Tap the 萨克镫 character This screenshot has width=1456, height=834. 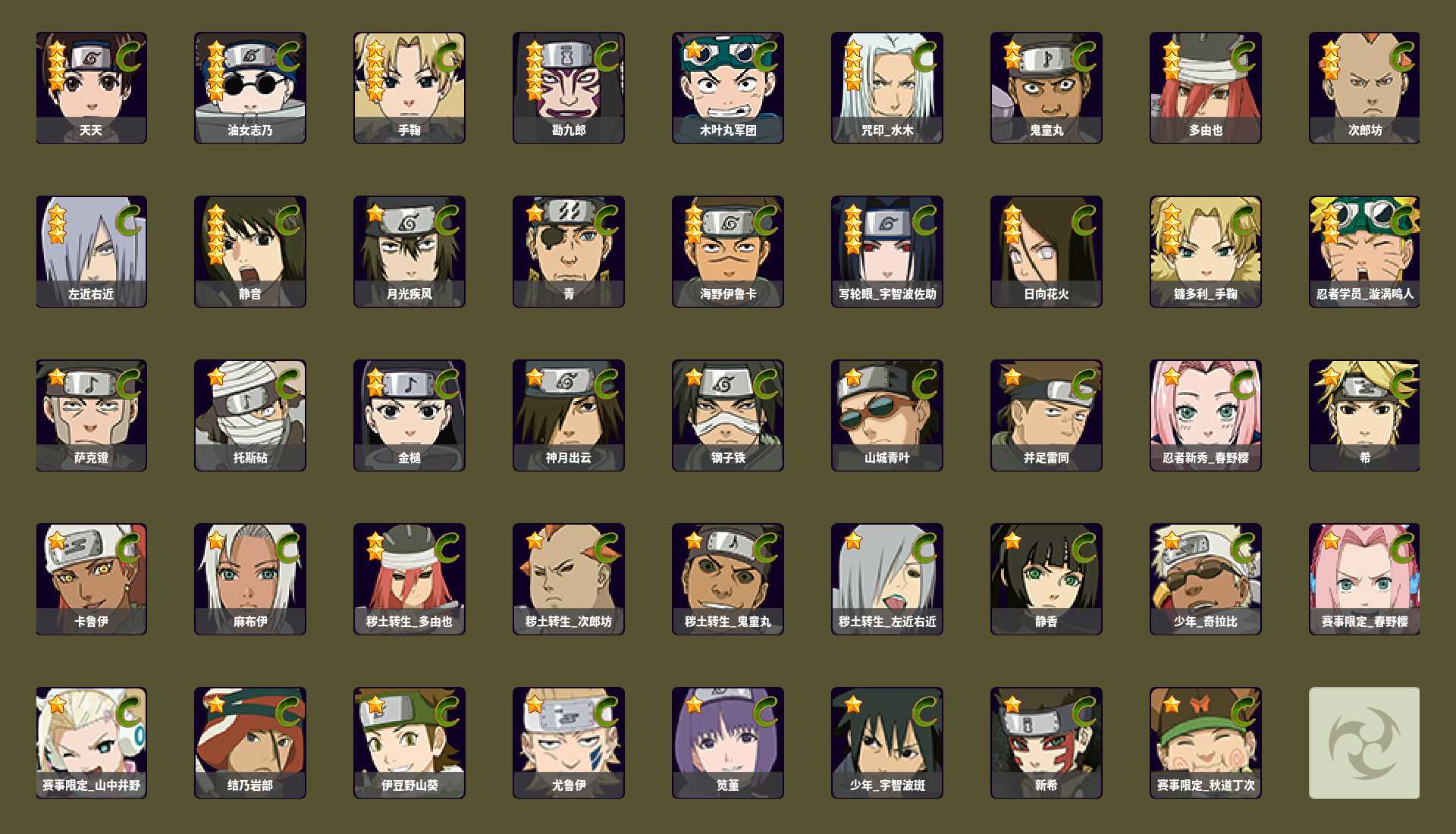[x=91, y=415]
